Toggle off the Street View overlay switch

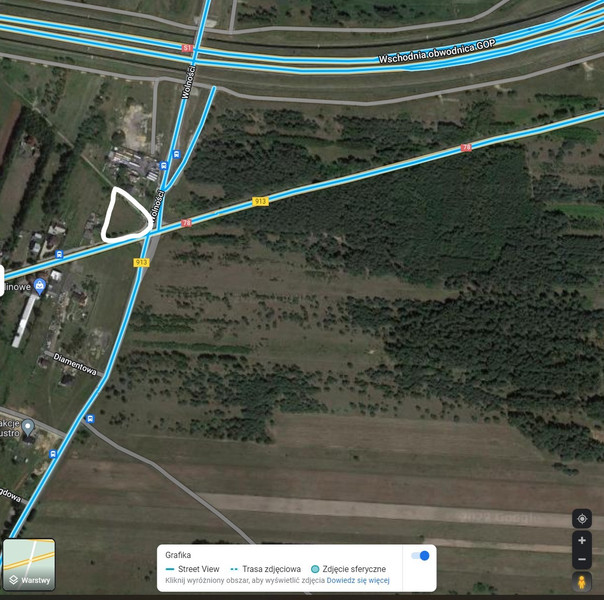click(x=420, y=555)
